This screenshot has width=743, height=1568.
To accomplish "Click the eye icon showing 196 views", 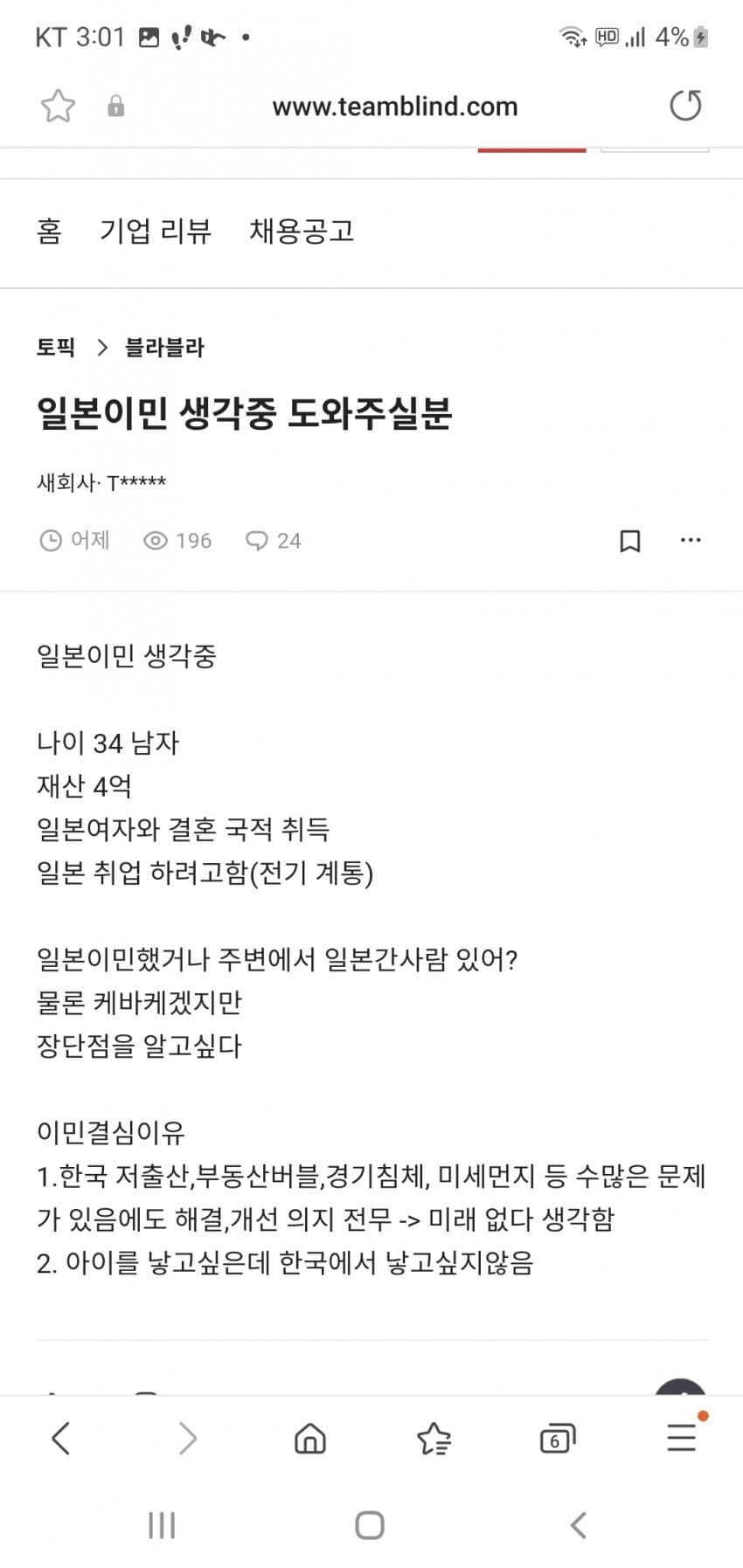I will 156,540.
